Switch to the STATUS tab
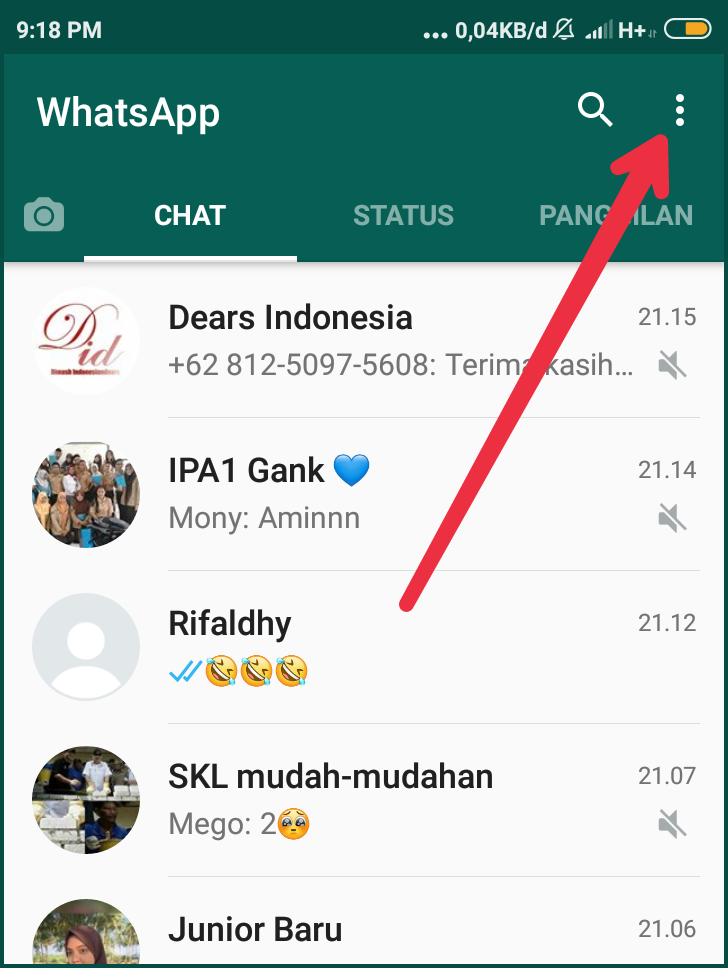The height and width of the screenshot is (968, 728). click(403, 215)
